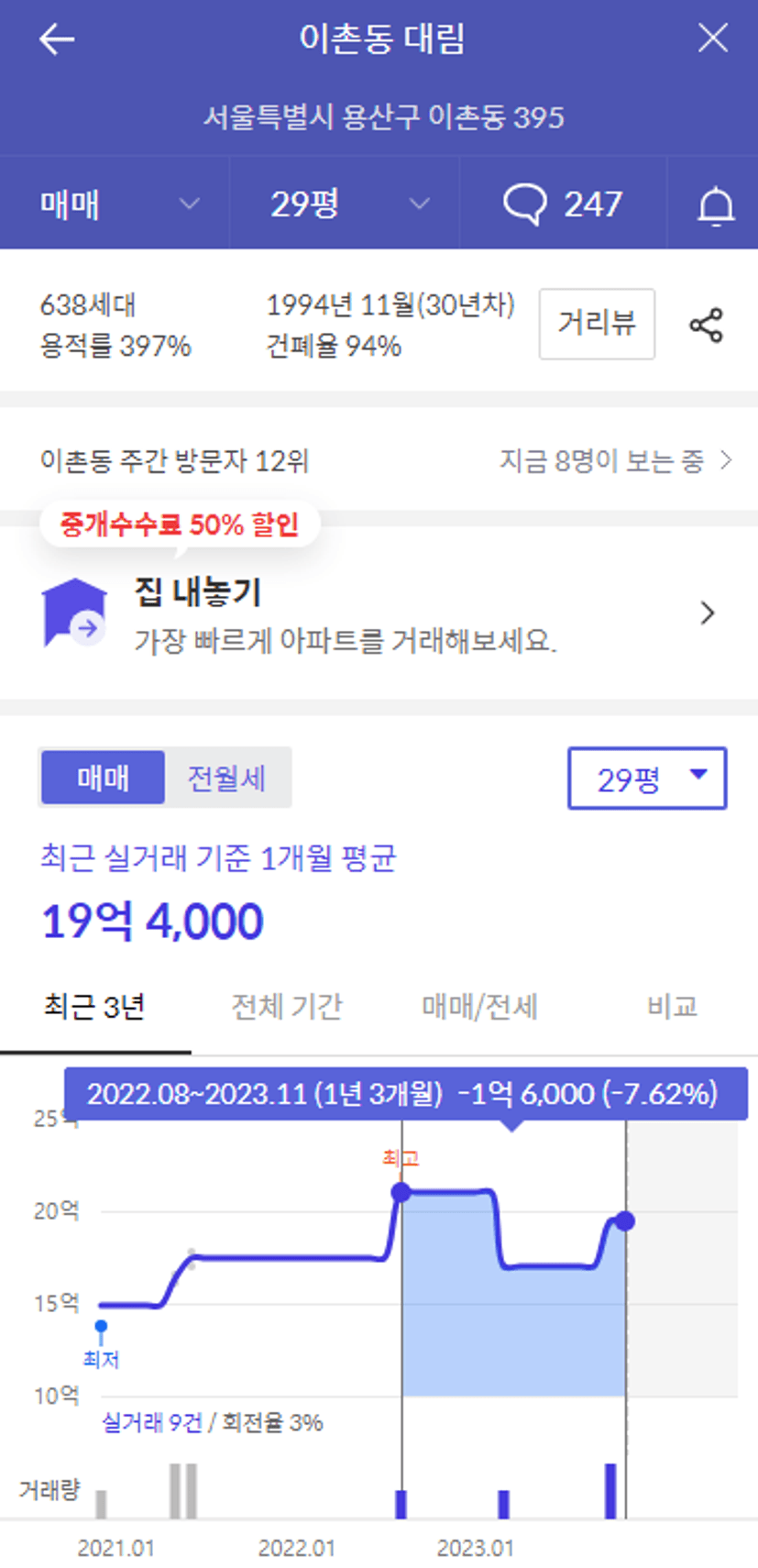Open the 247 comments
Viewport: 758px width, 1568px height.
[x=563, y=203]
